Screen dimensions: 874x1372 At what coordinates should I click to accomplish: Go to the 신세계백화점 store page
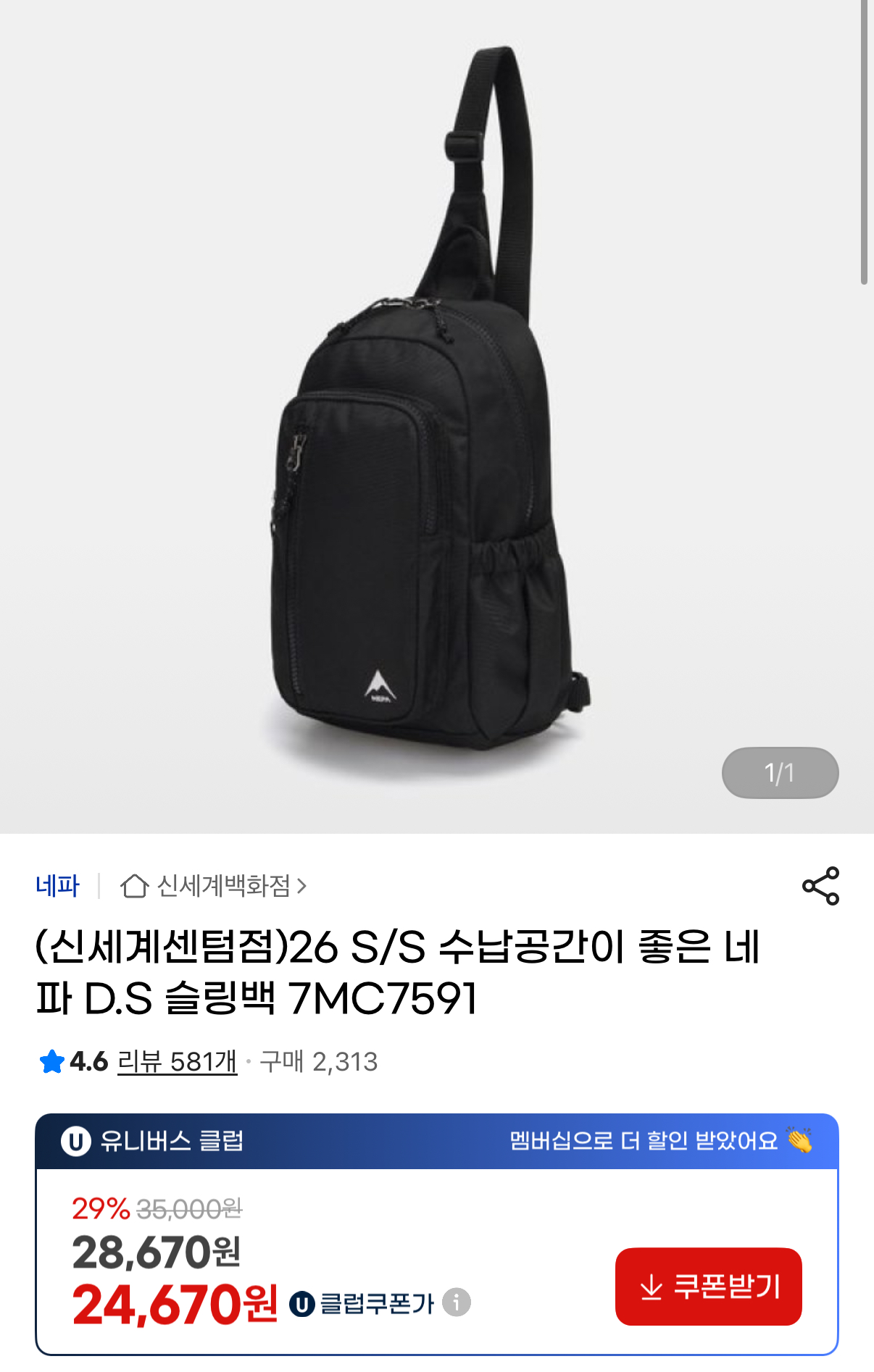pyautogui.click(x=223, y=885)
